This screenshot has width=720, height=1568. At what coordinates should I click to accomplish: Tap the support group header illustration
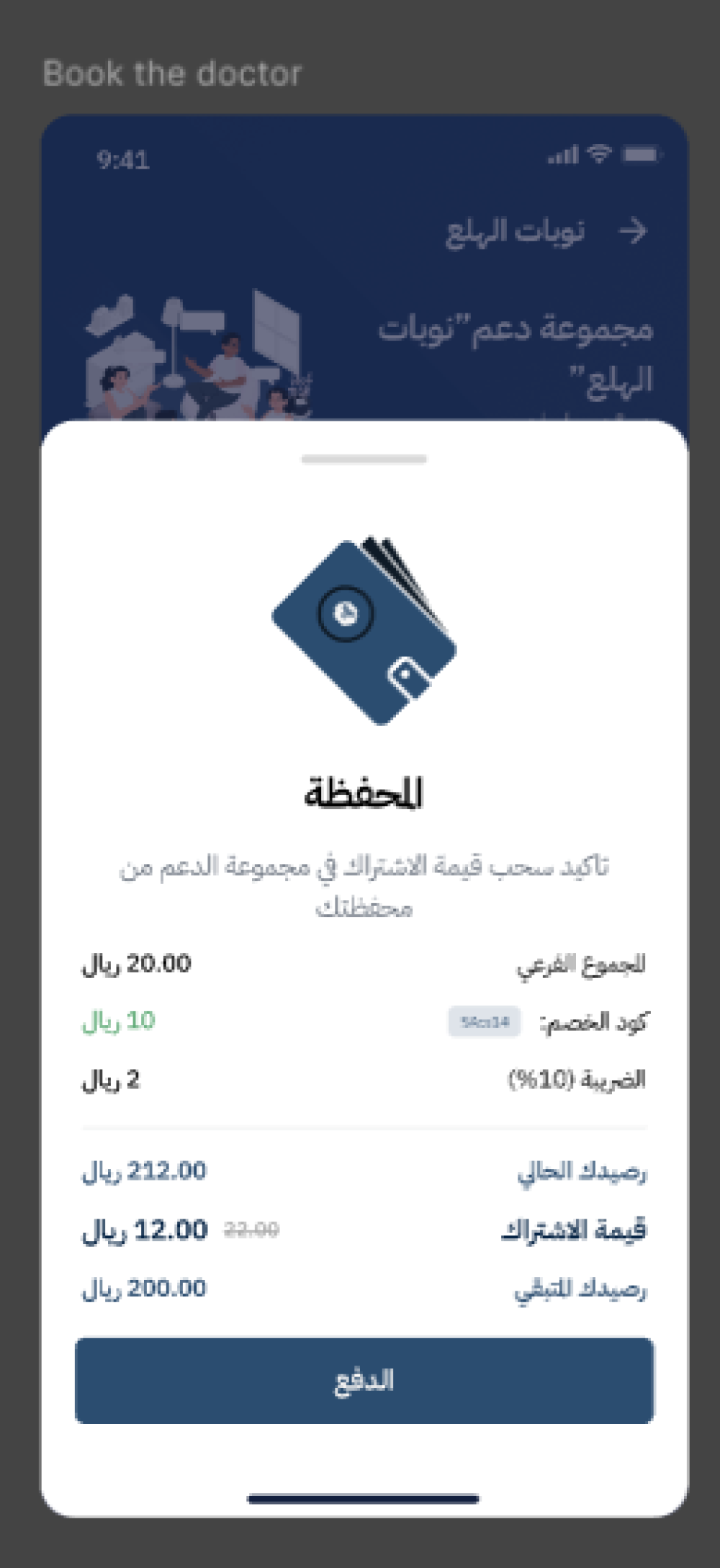pyautogui.click(x=202, y=353)
